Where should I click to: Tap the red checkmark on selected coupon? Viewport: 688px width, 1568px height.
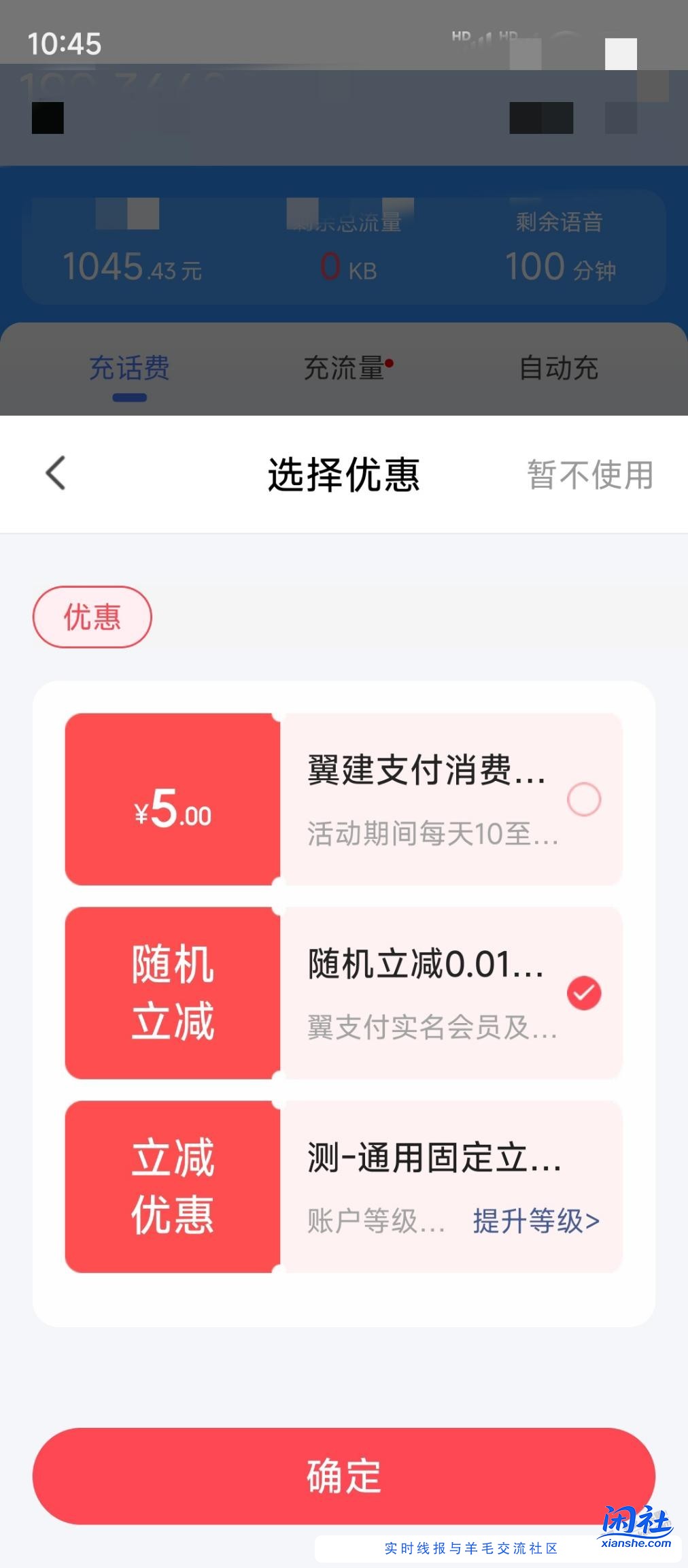coord(583,993)
